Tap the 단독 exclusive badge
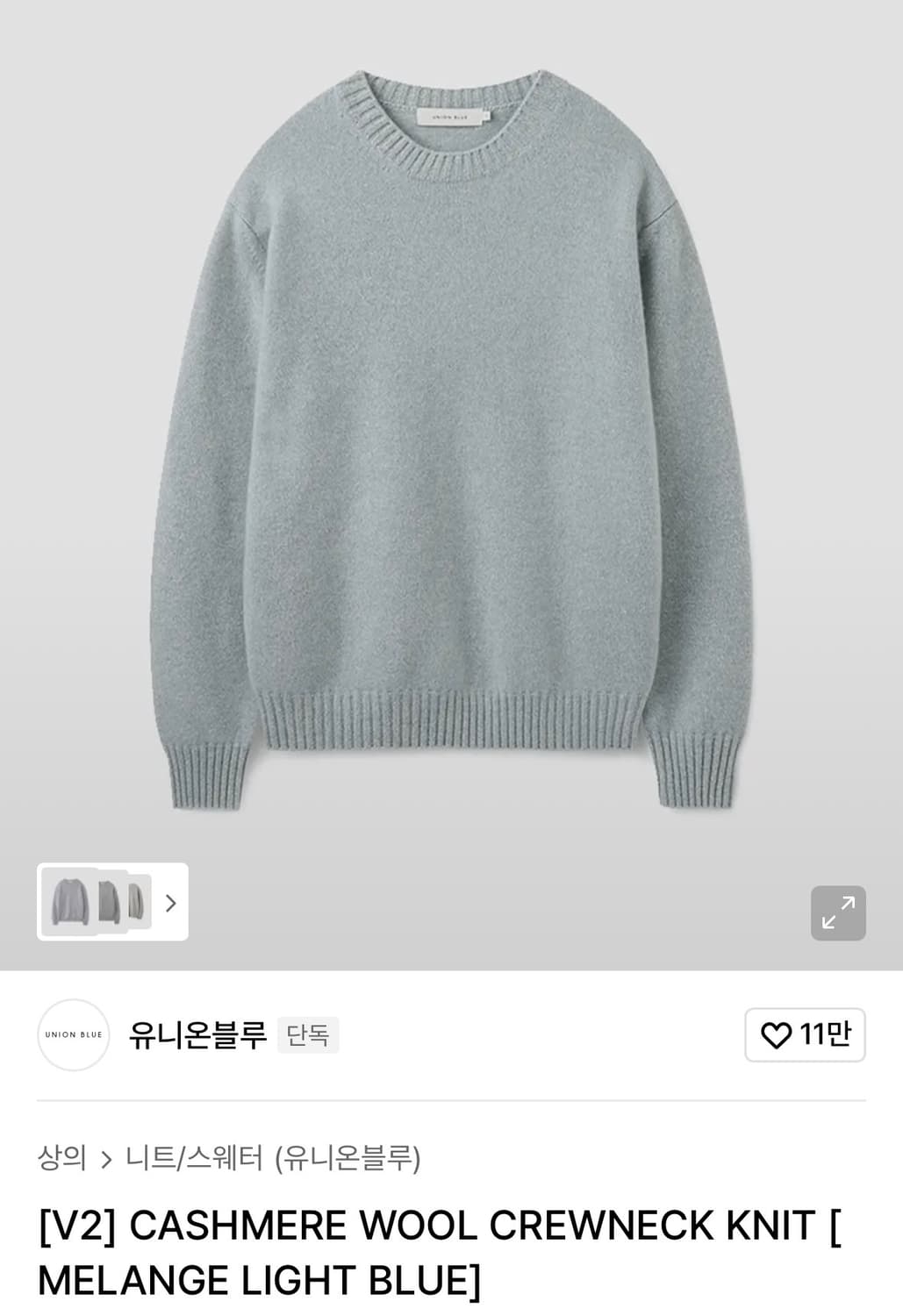 [x=307, y=1035]
